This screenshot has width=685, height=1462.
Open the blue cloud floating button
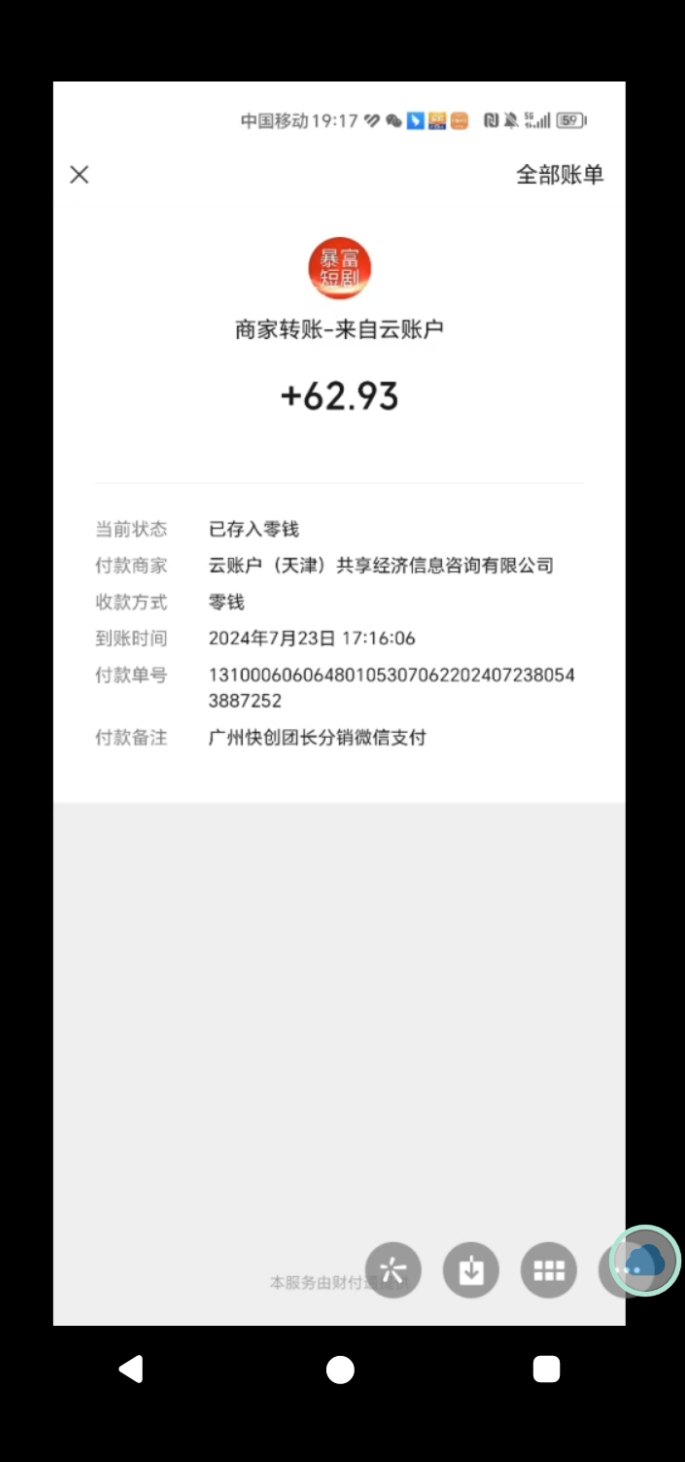645,1260
